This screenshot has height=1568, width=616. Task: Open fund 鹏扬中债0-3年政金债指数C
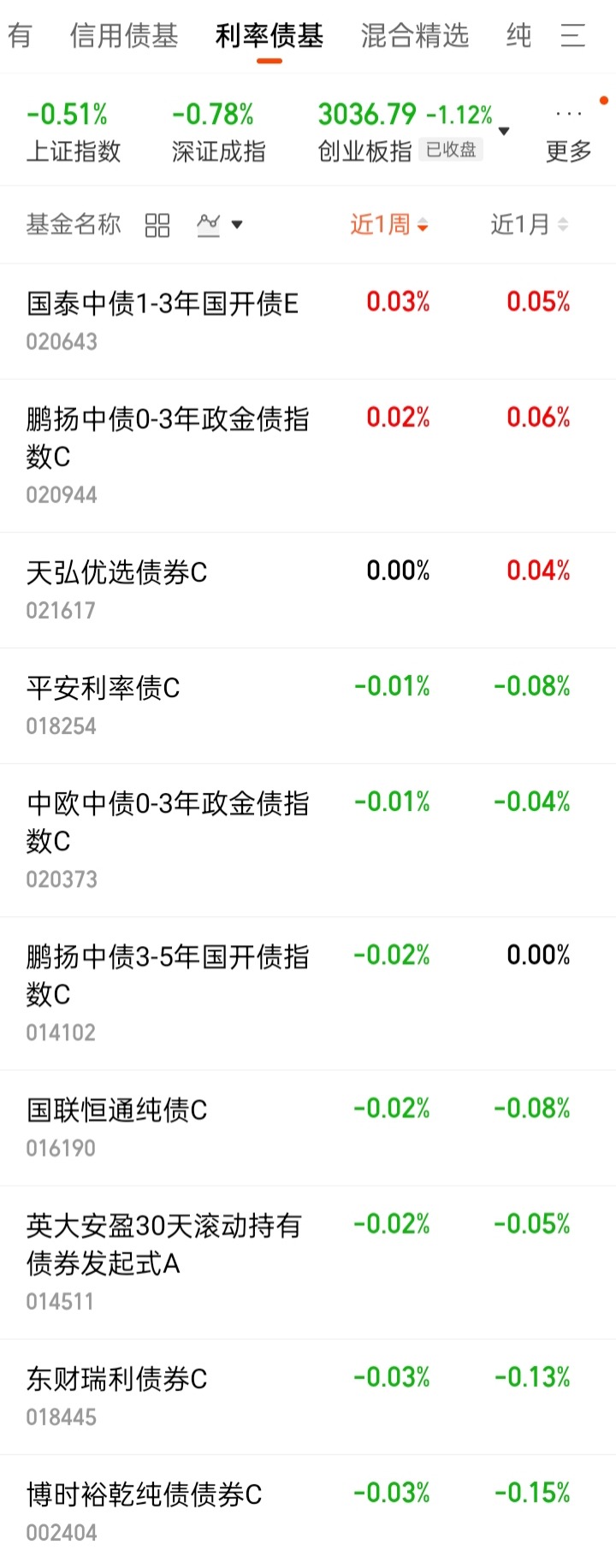pyautogui.click(x=168, y=454)
